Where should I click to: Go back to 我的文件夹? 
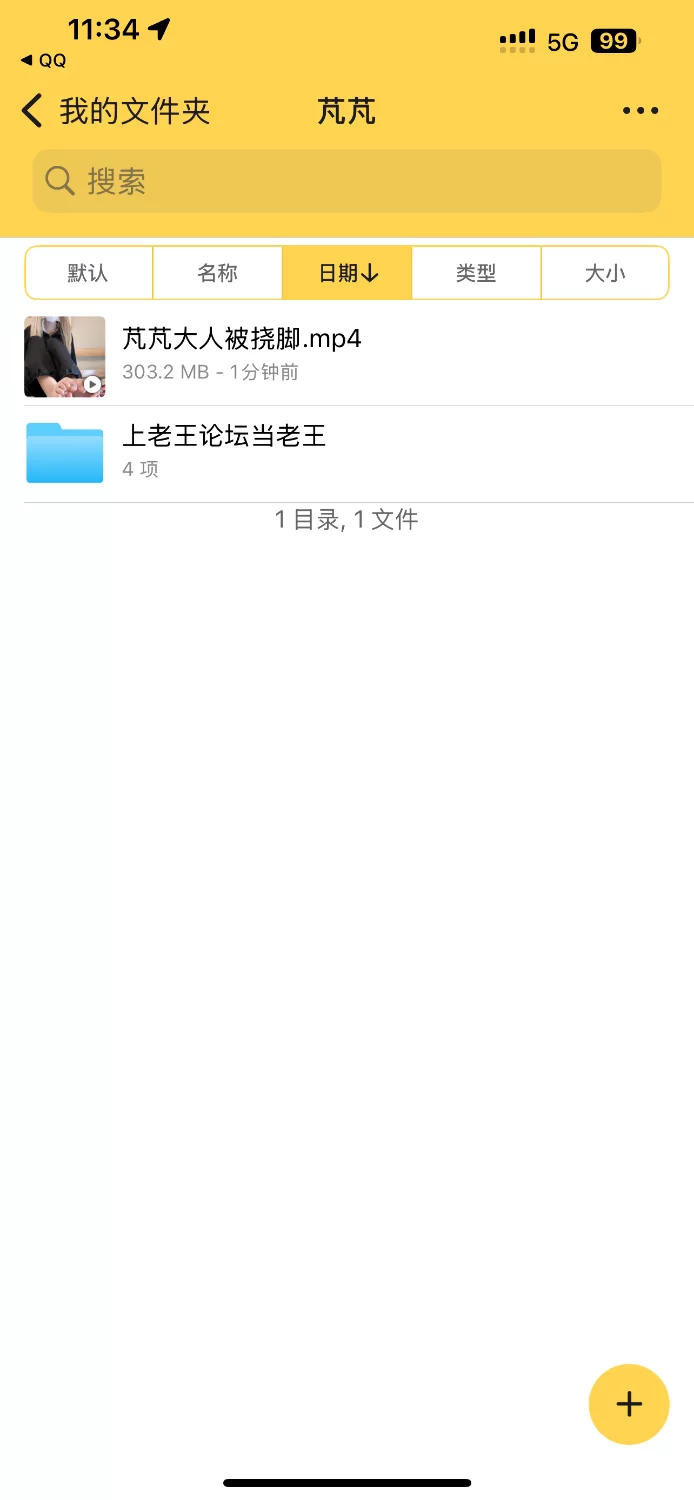(115, 111)
